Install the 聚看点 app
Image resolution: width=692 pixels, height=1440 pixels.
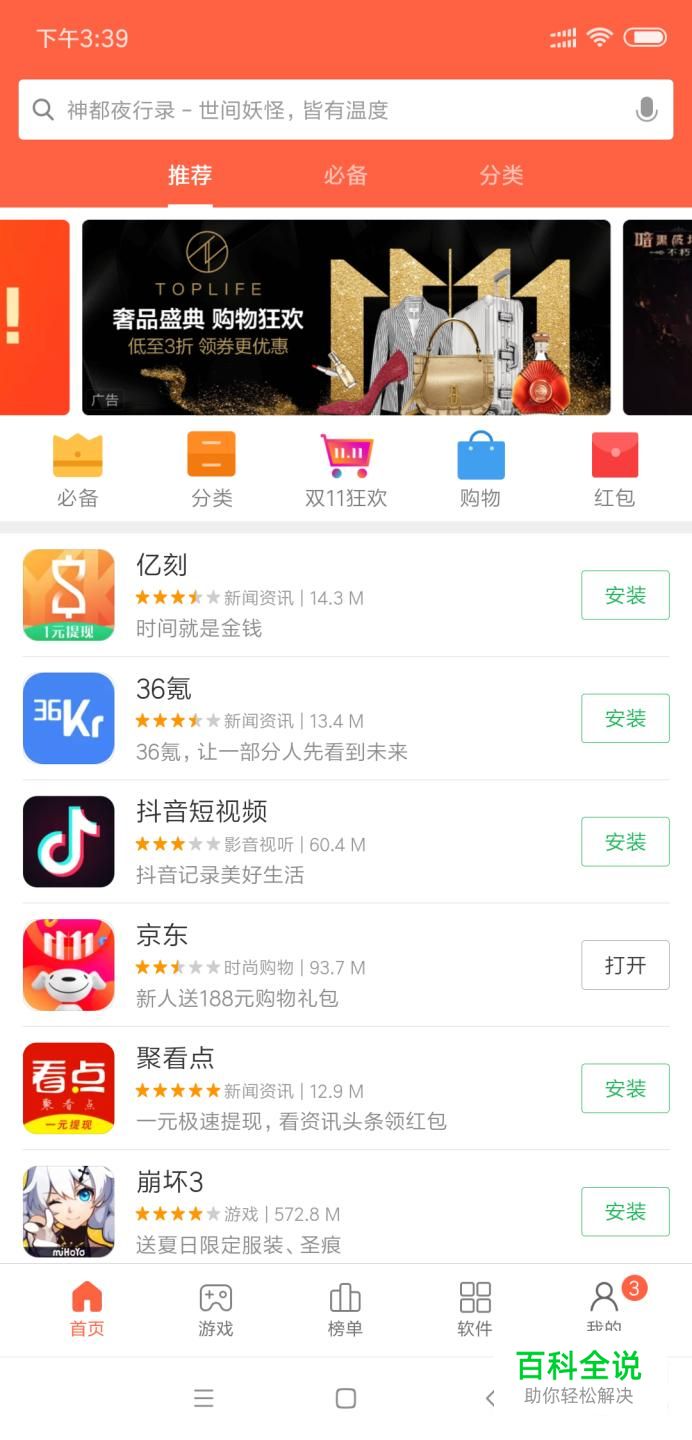625,1089
